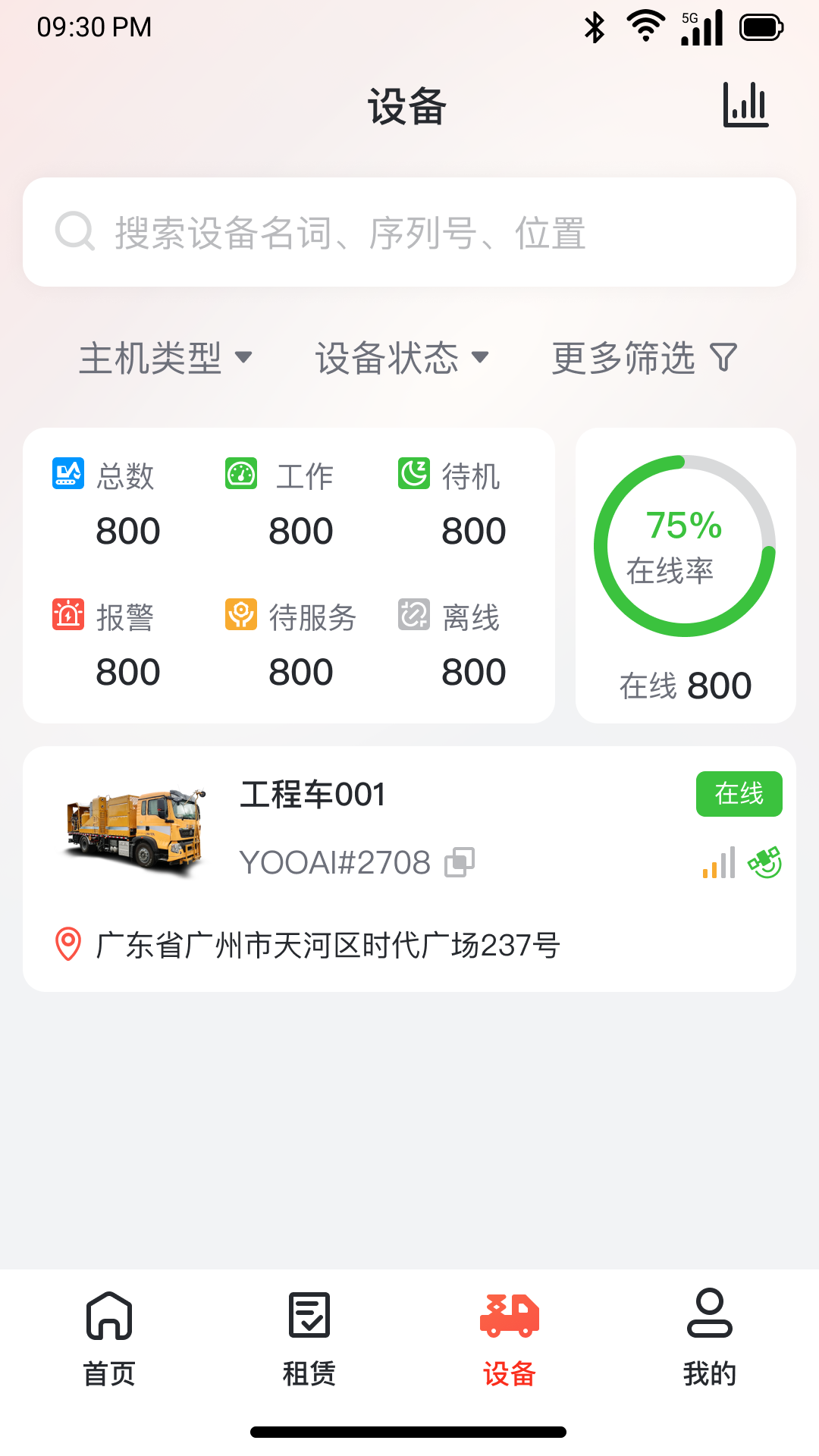Toggle the 在线 status badge on 工程车001
The width and height of the screenshot is (819, 1456).
(739, 794)
